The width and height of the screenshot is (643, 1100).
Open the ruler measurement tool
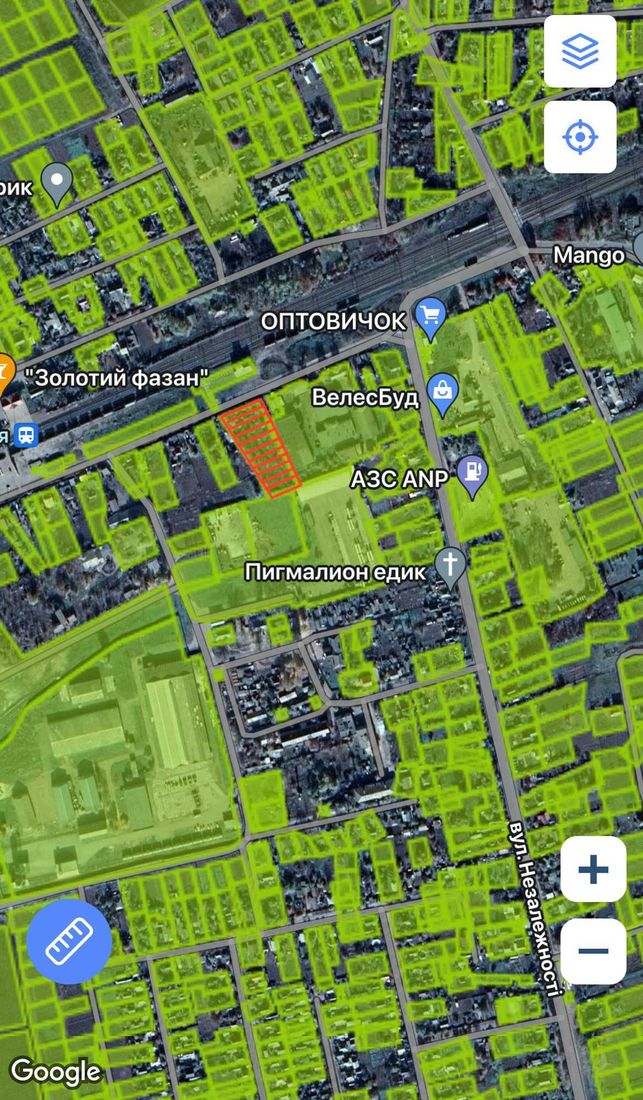[69, 941]
